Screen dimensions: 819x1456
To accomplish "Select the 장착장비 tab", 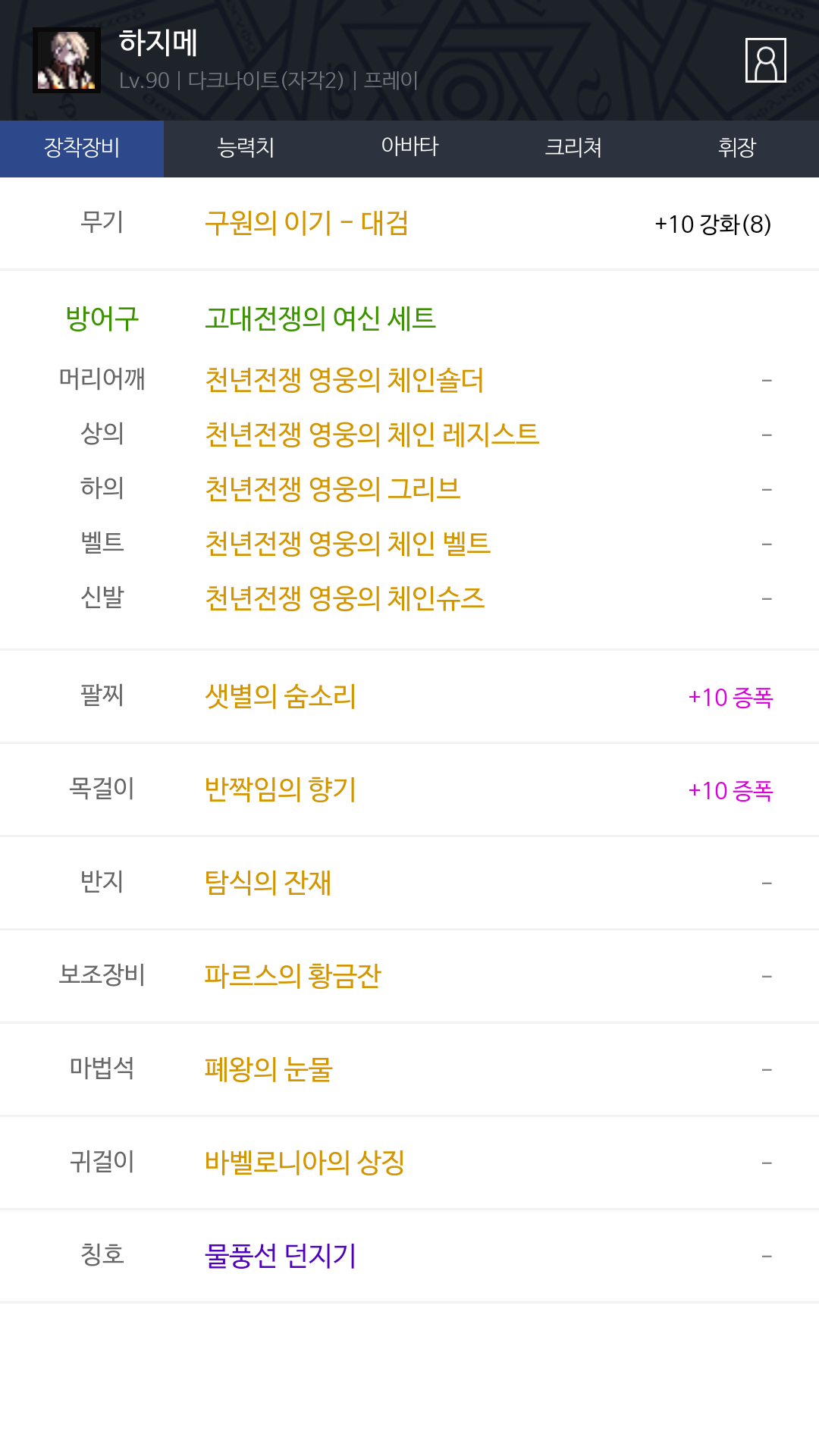I will pyautogui.click(x=82, y=149).
